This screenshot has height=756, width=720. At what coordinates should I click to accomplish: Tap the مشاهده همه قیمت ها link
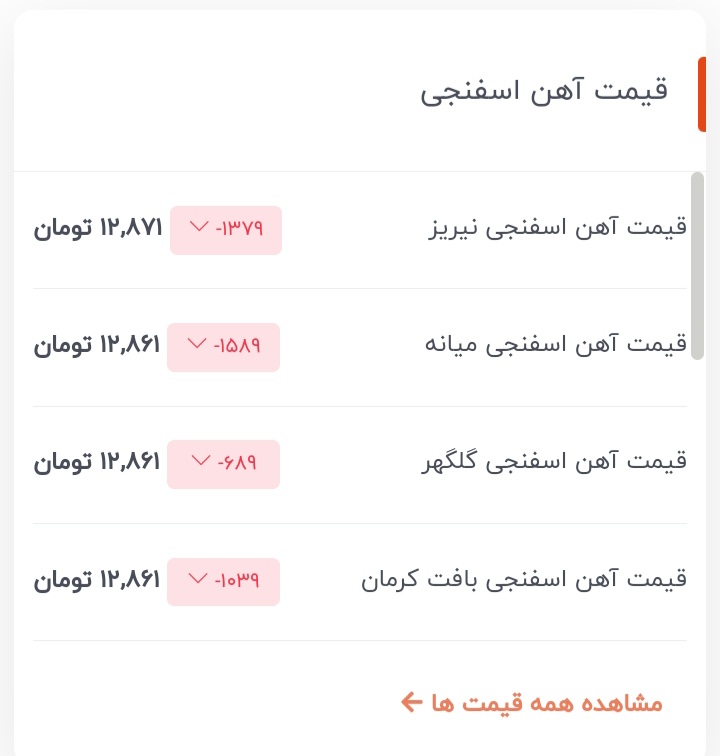pos(531,703)
